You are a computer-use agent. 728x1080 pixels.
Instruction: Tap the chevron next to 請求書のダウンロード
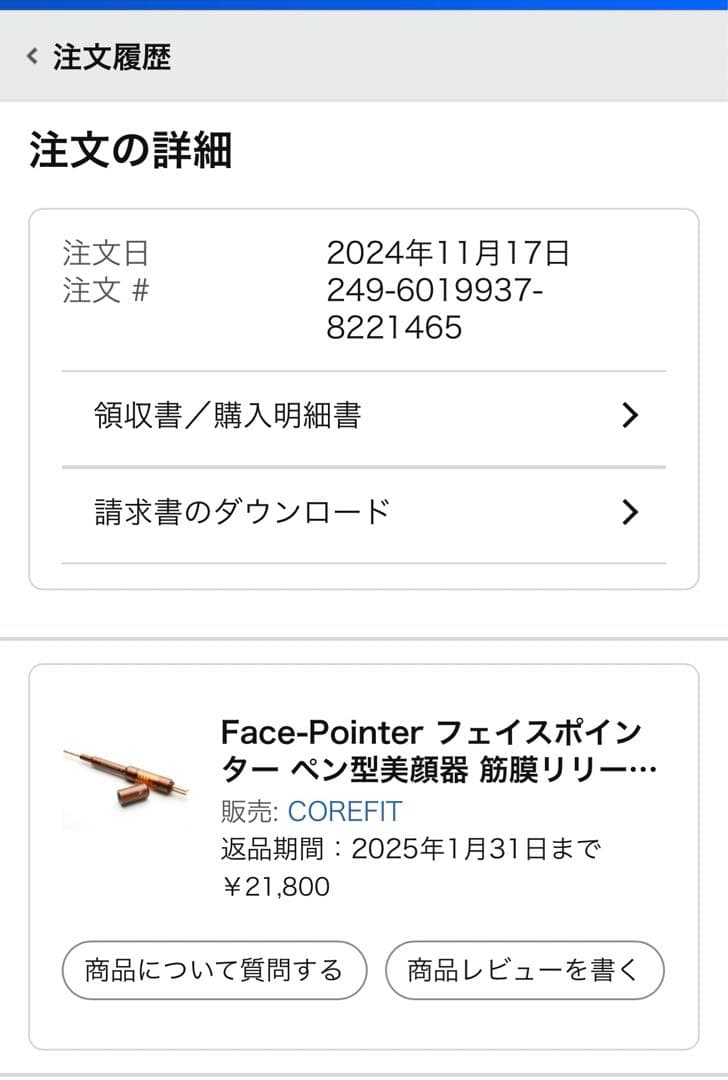tap(629, 511)
